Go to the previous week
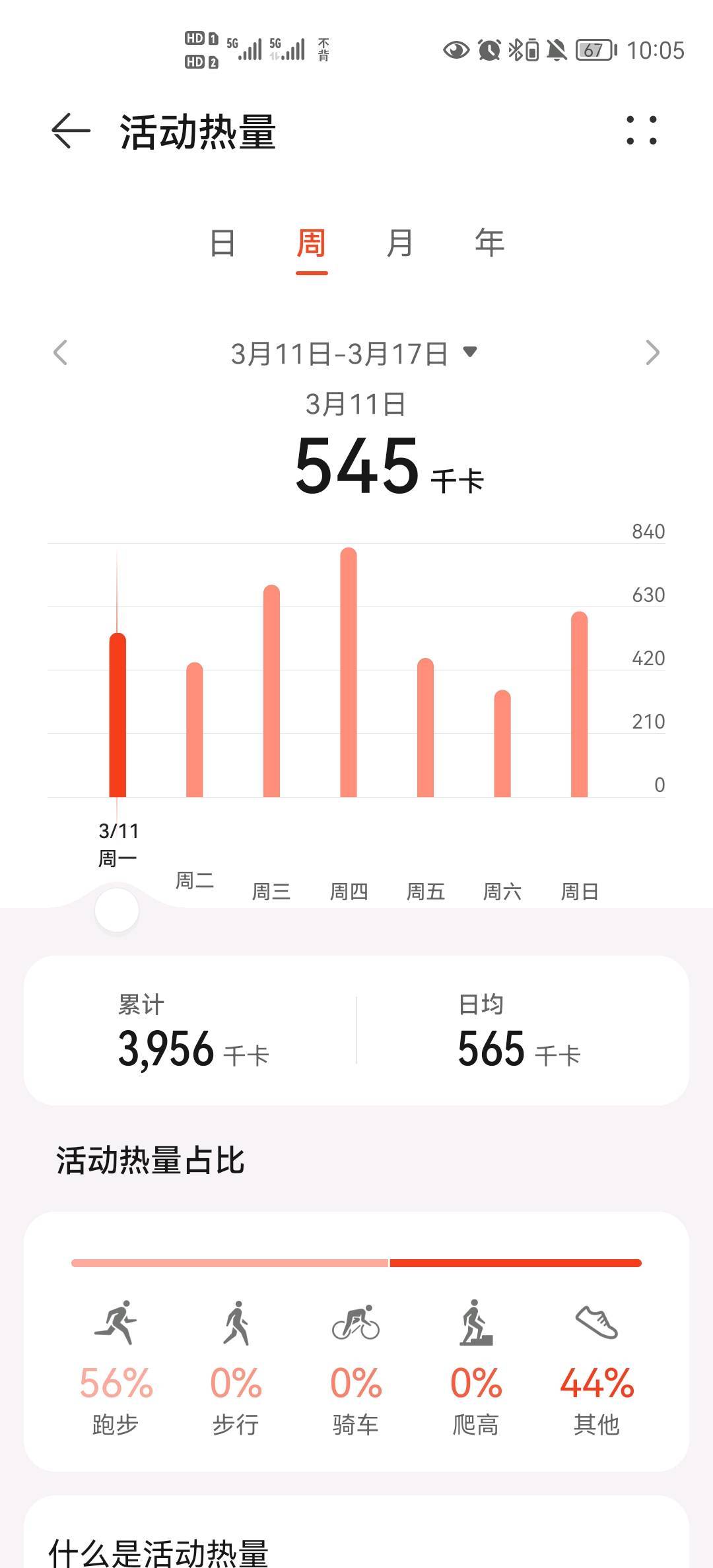This screenshot has height=1568, width=713. pyautogui.click(x=60, y=352)
